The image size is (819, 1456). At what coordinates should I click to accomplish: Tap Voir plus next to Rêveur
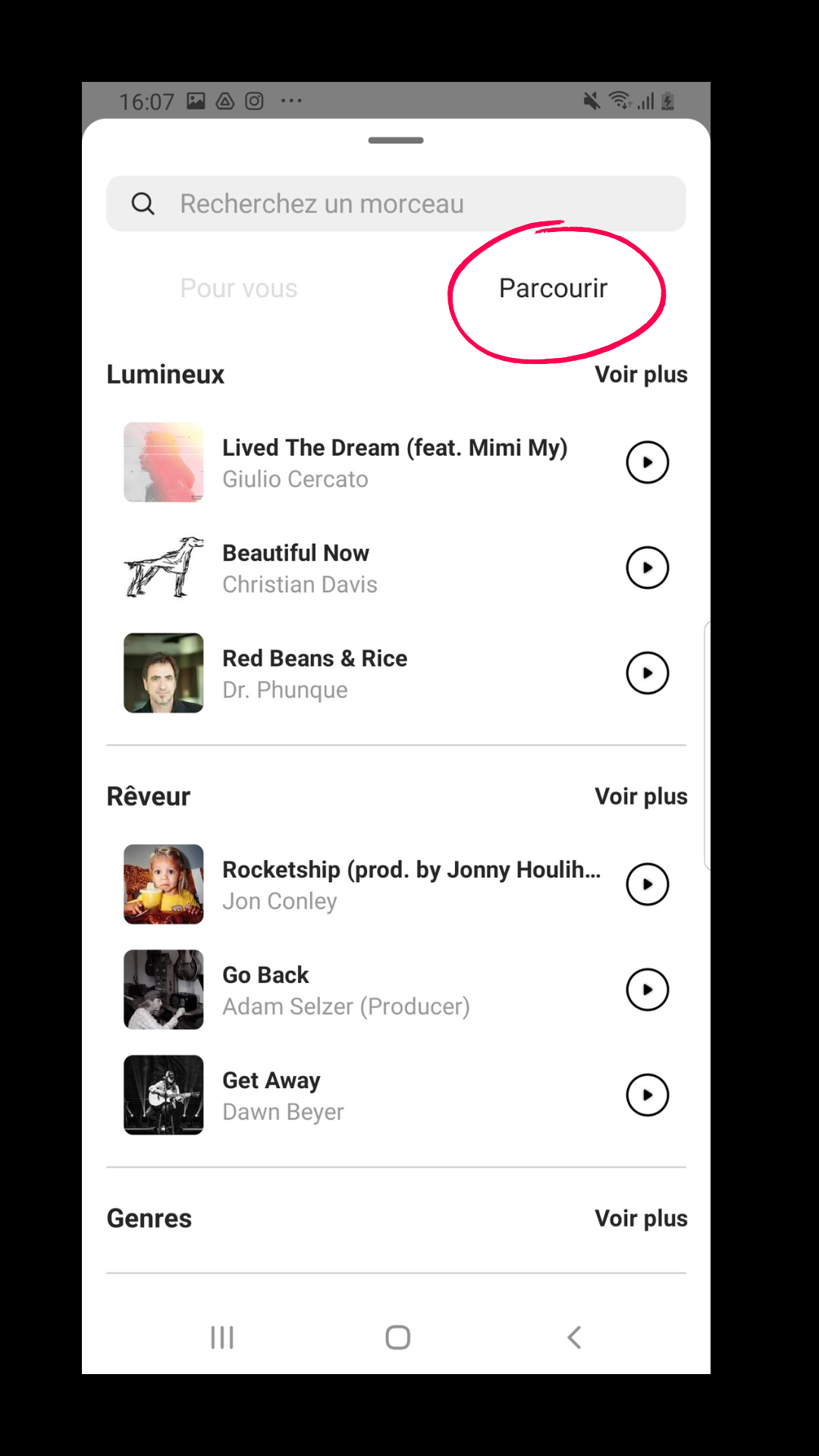click(x=641, y=796)
